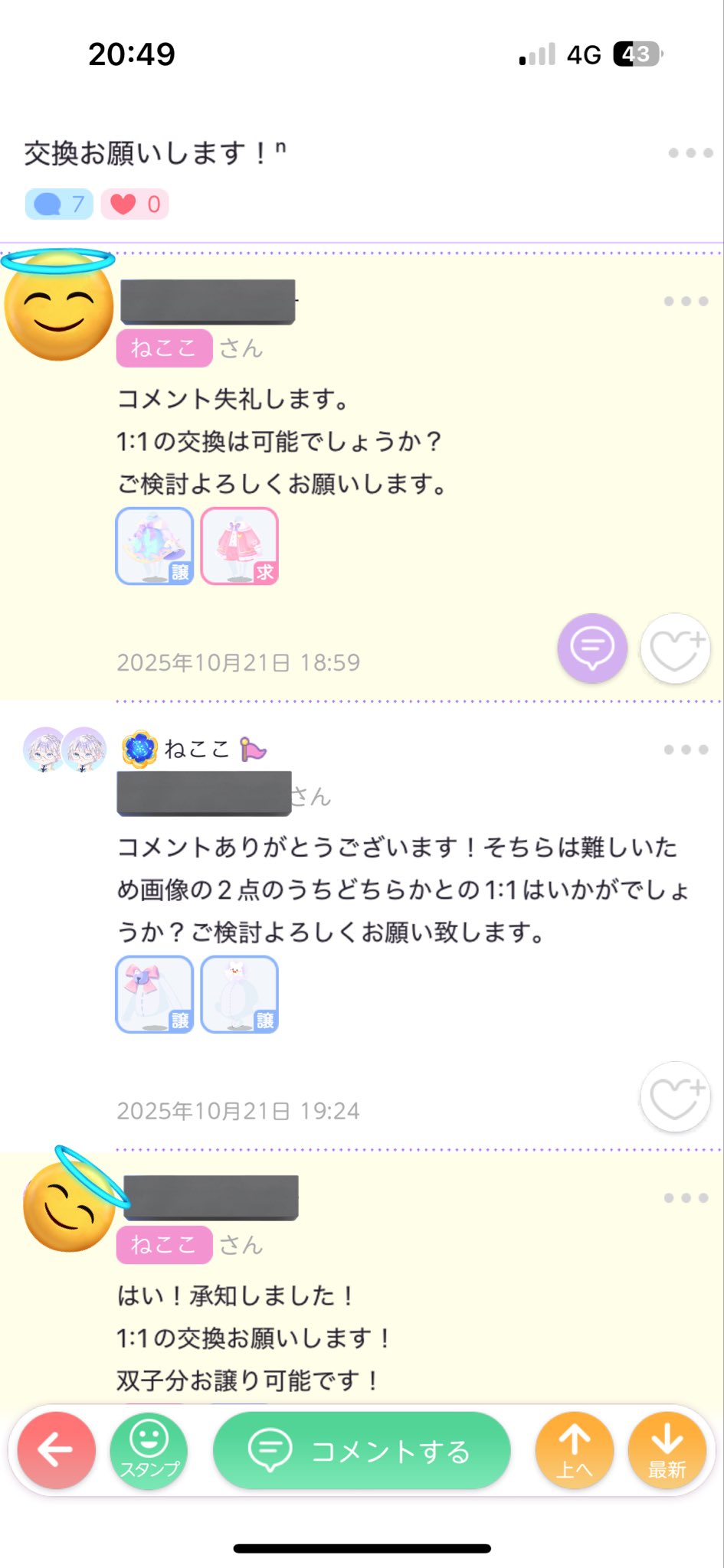Reply to the 18:59 comment
The width and height of the screenshot is (724, 1568).
tap(592, 648)
